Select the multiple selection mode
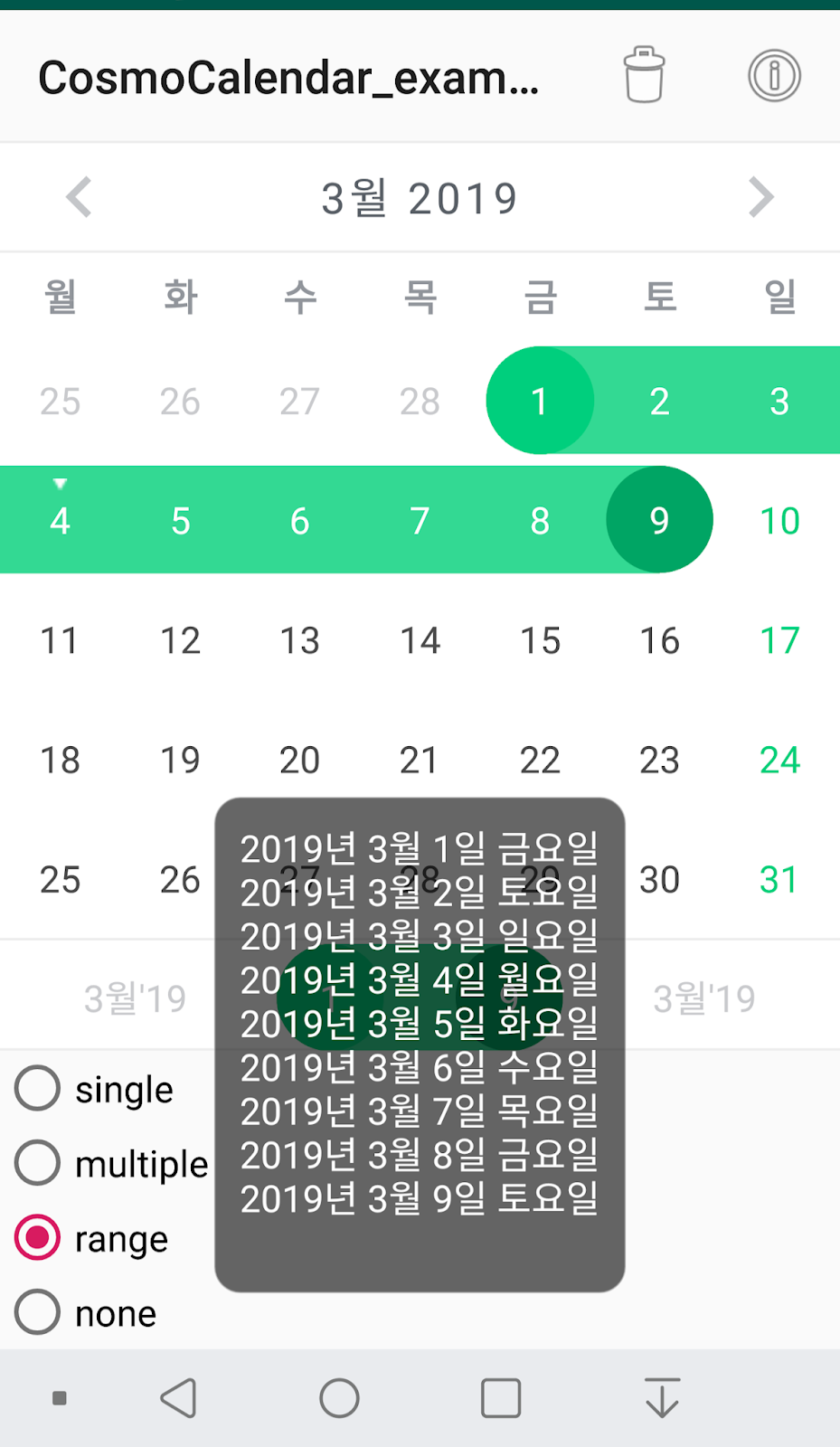 tap(111, 1163)
